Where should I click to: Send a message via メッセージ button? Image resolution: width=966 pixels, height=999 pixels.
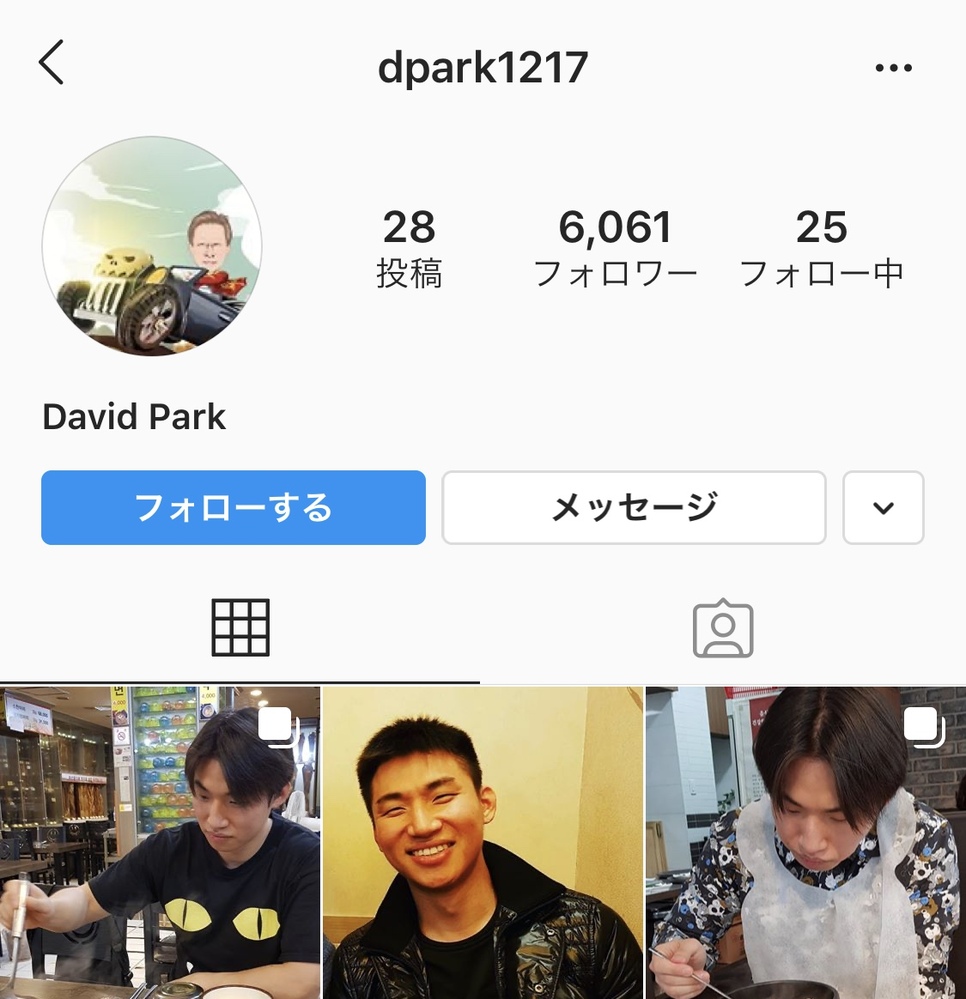634,508
